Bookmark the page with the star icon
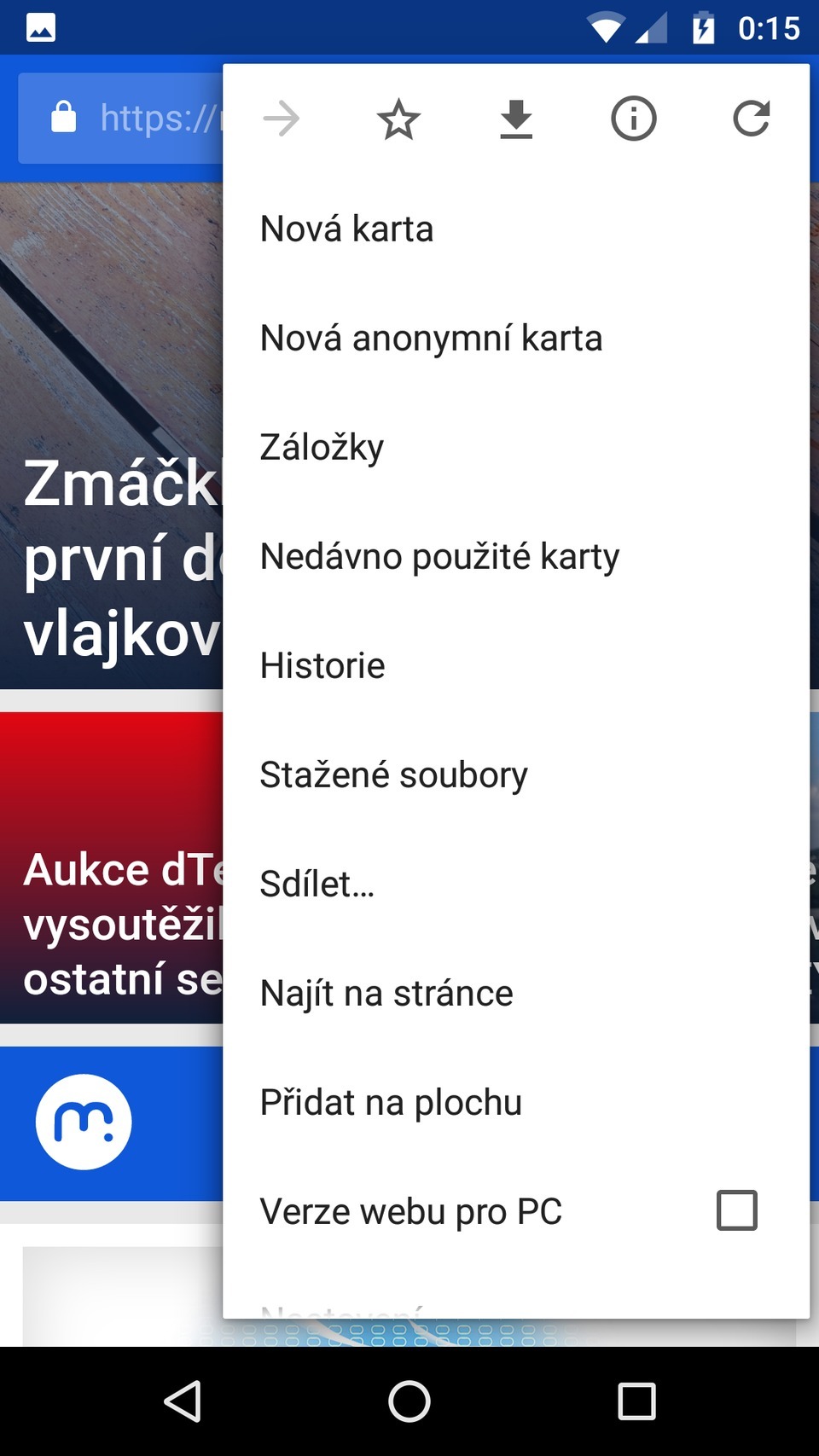Screen dimensions: 819x1456 pyautogui.click(x=398, y=119)
